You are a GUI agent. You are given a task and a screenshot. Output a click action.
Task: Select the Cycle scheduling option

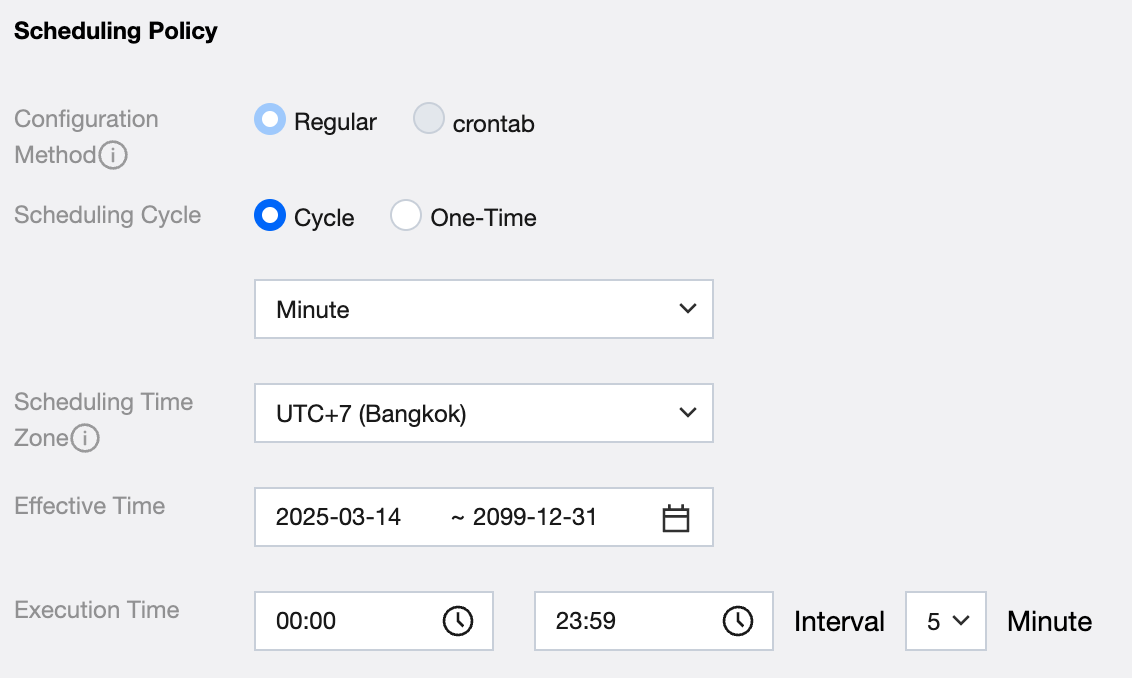(x=271, y=216)
